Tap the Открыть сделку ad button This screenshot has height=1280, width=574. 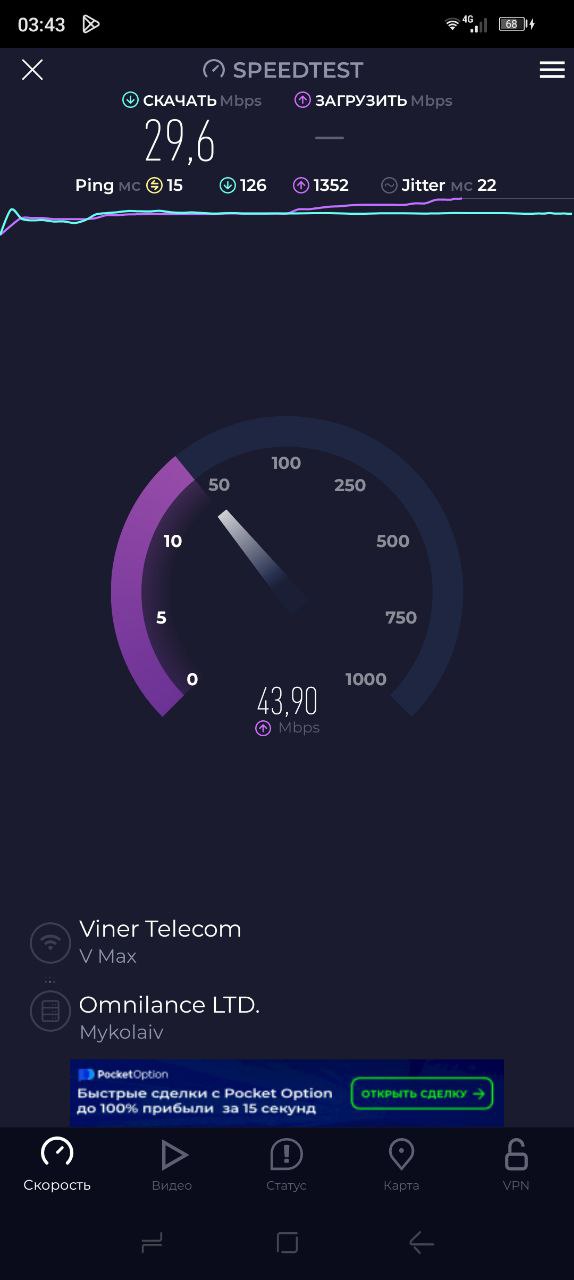422,1093
